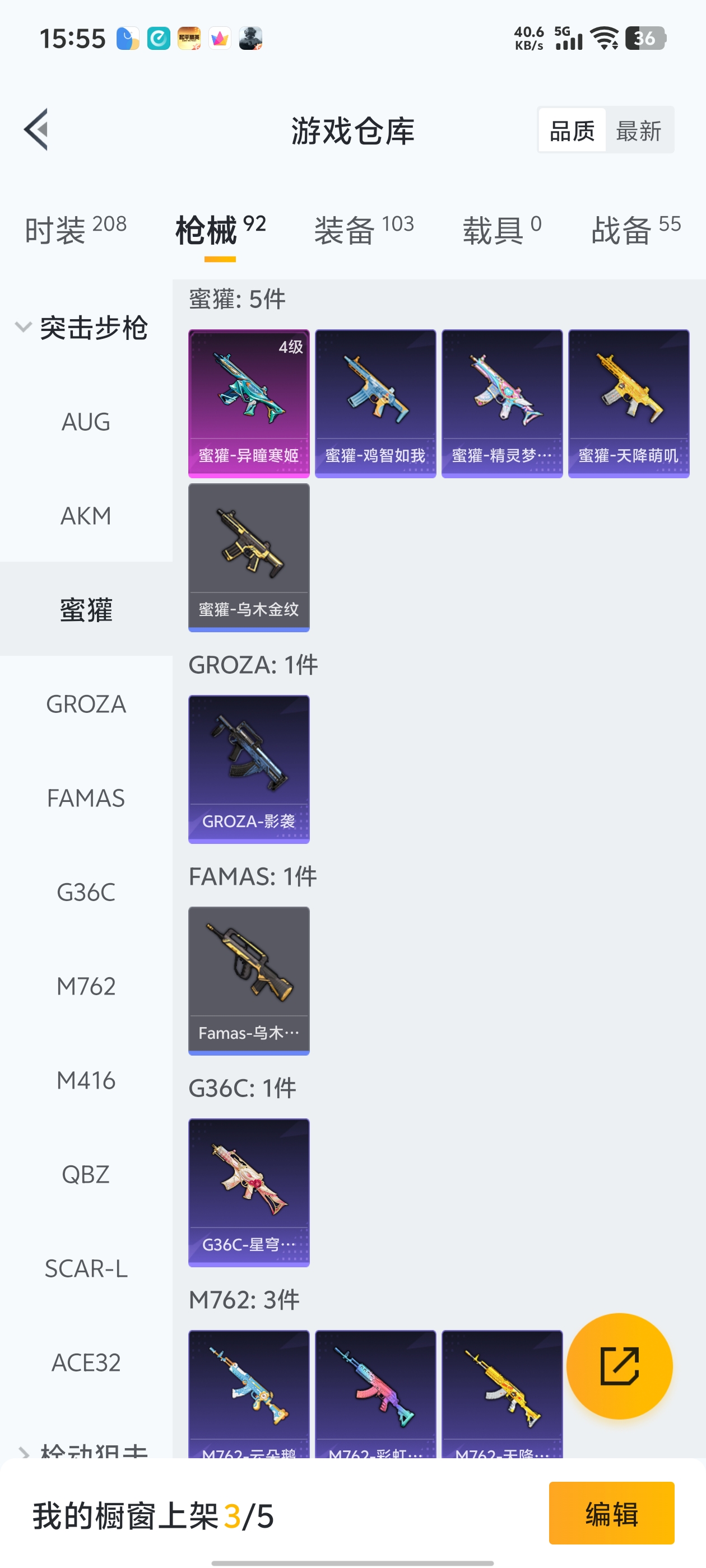Open the 蜜獾-鸡智如我 skin tile

(x=375, y=403)
